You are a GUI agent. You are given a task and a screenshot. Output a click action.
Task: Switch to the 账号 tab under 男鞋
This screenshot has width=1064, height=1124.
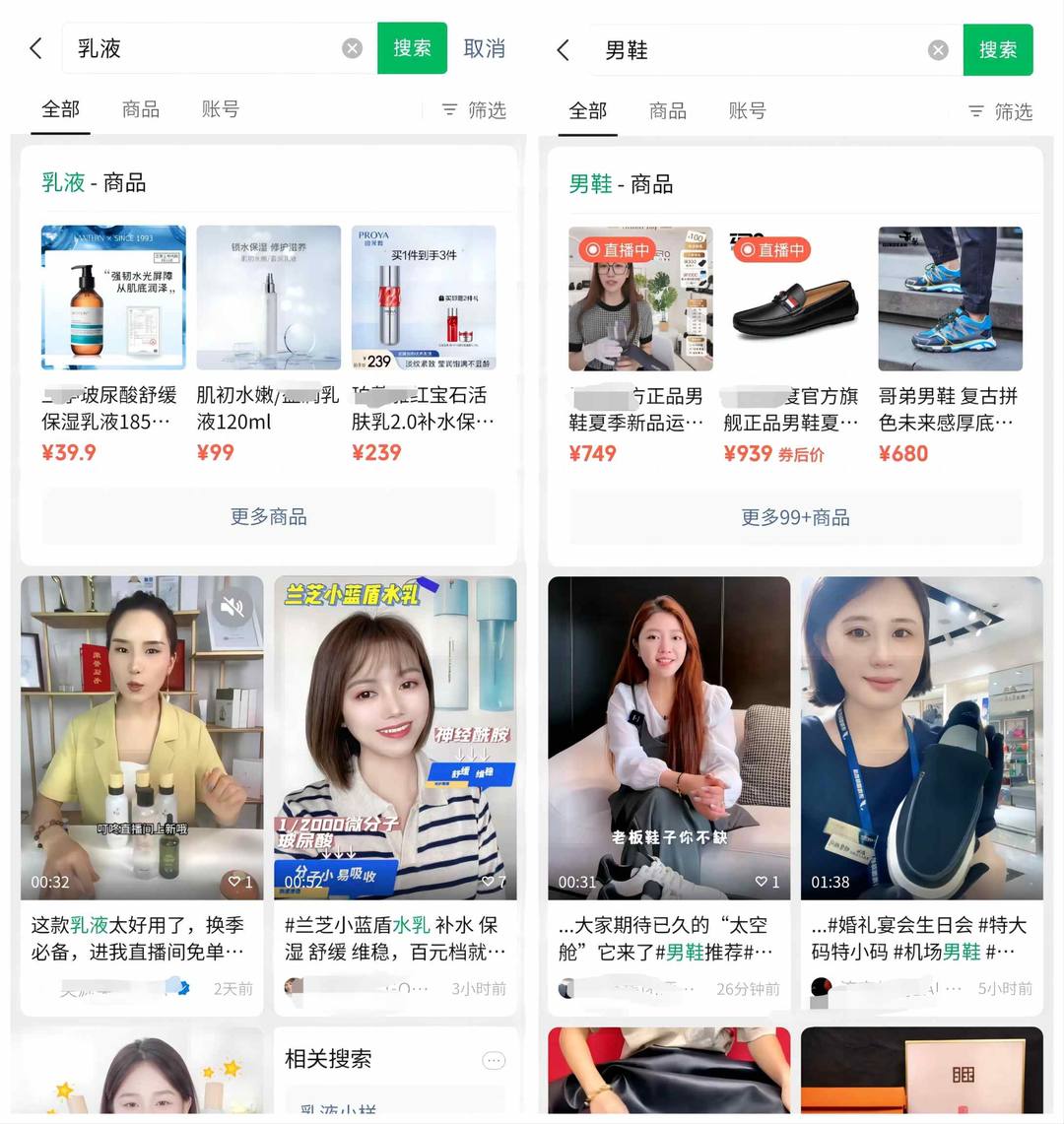[747, 111]
